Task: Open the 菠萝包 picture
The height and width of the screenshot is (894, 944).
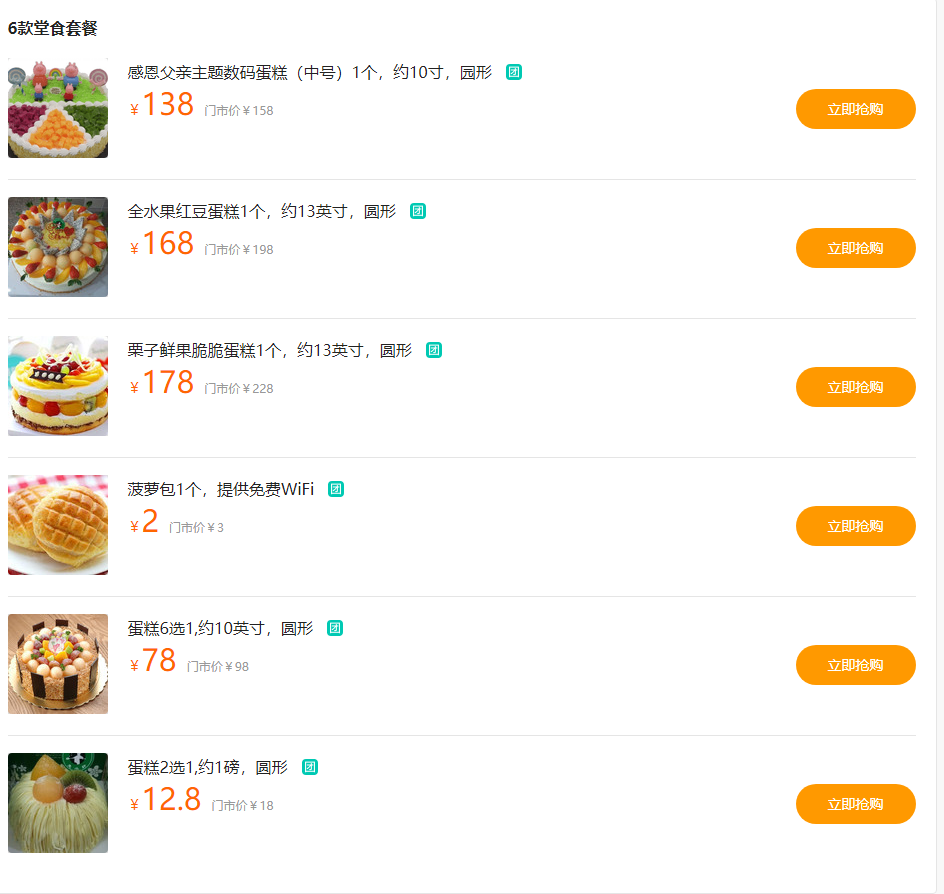Action: (x=58, y=525)
